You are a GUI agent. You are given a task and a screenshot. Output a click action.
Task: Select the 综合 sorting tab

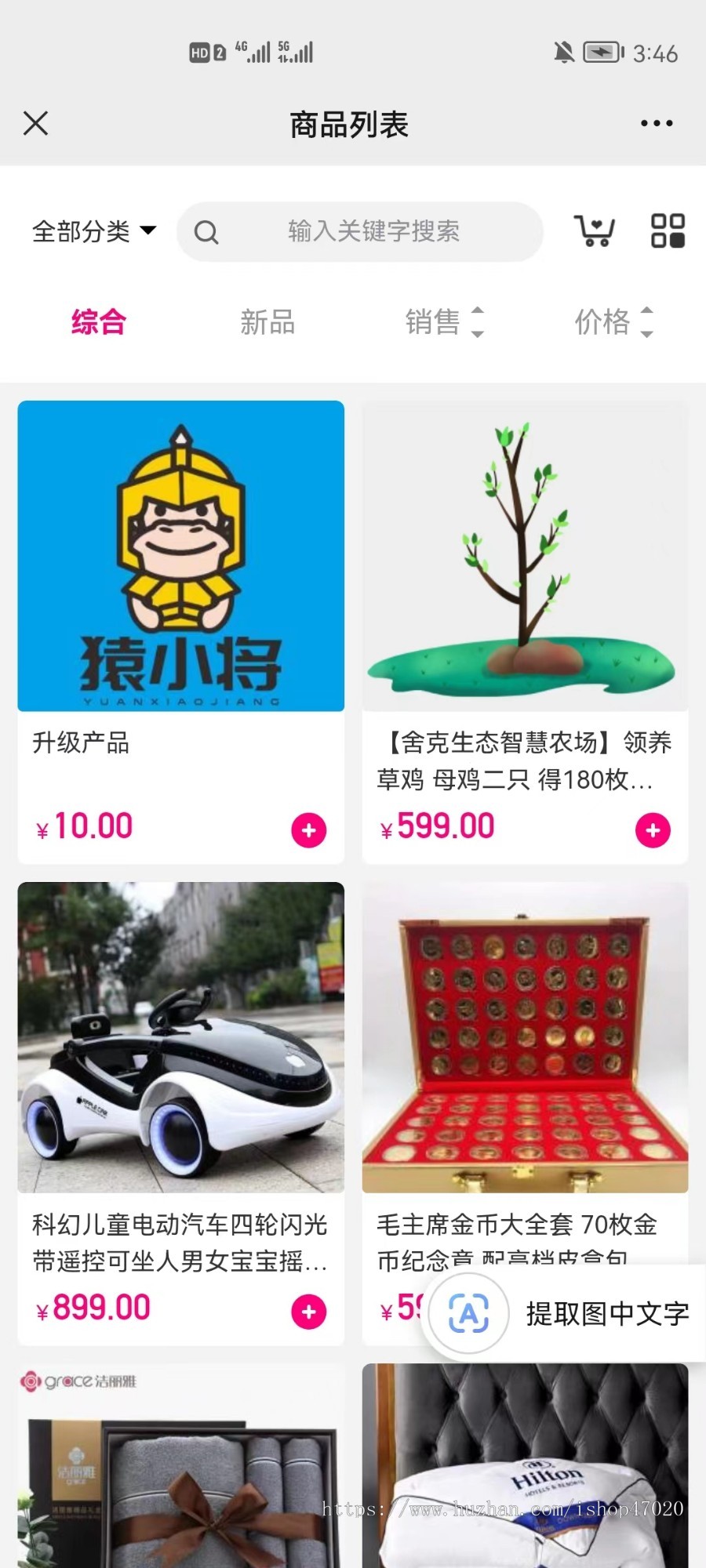pos(99,322)
